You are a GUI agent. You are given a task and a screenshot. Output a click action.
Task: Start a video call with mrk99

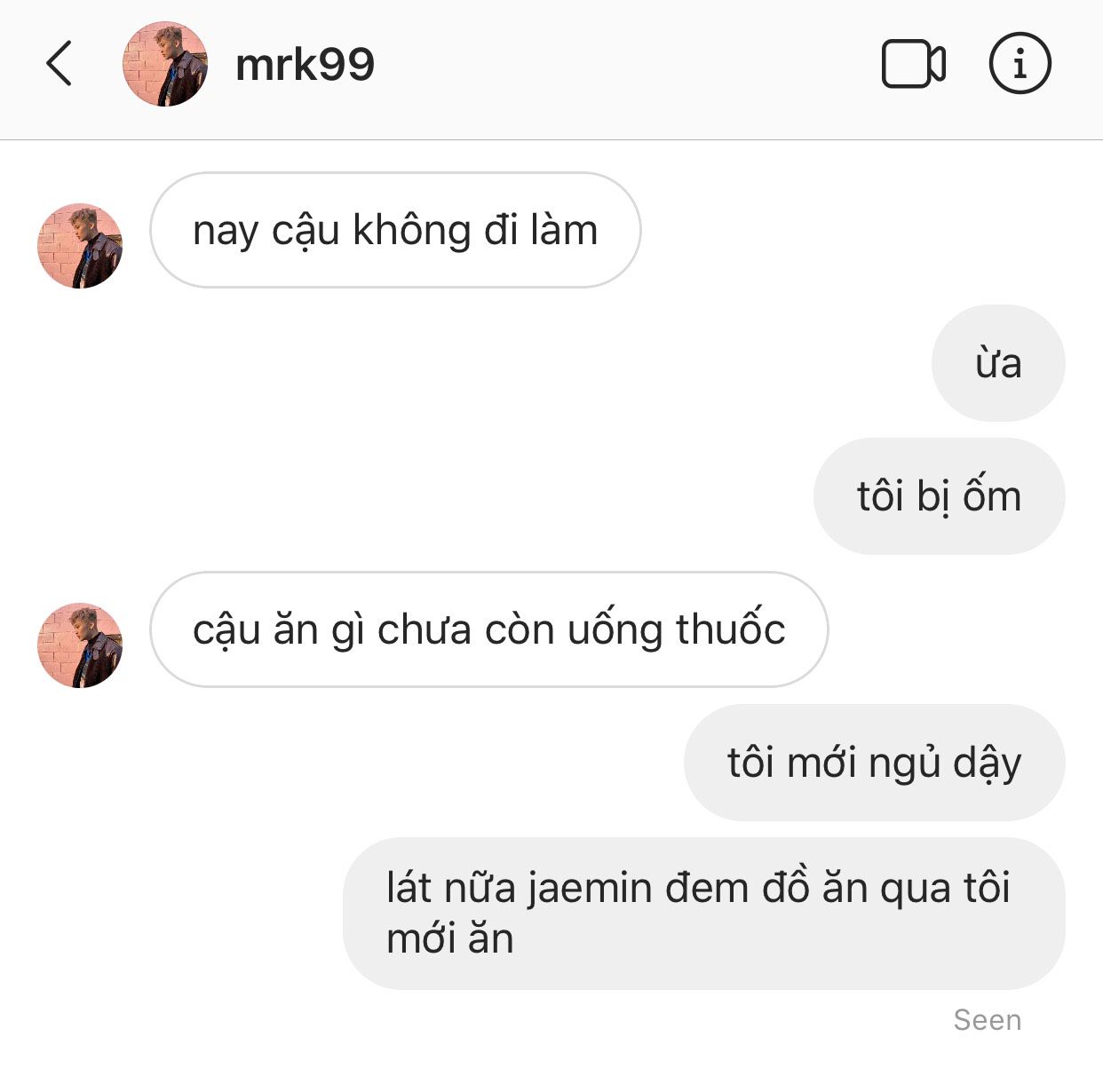click(913, 64)
